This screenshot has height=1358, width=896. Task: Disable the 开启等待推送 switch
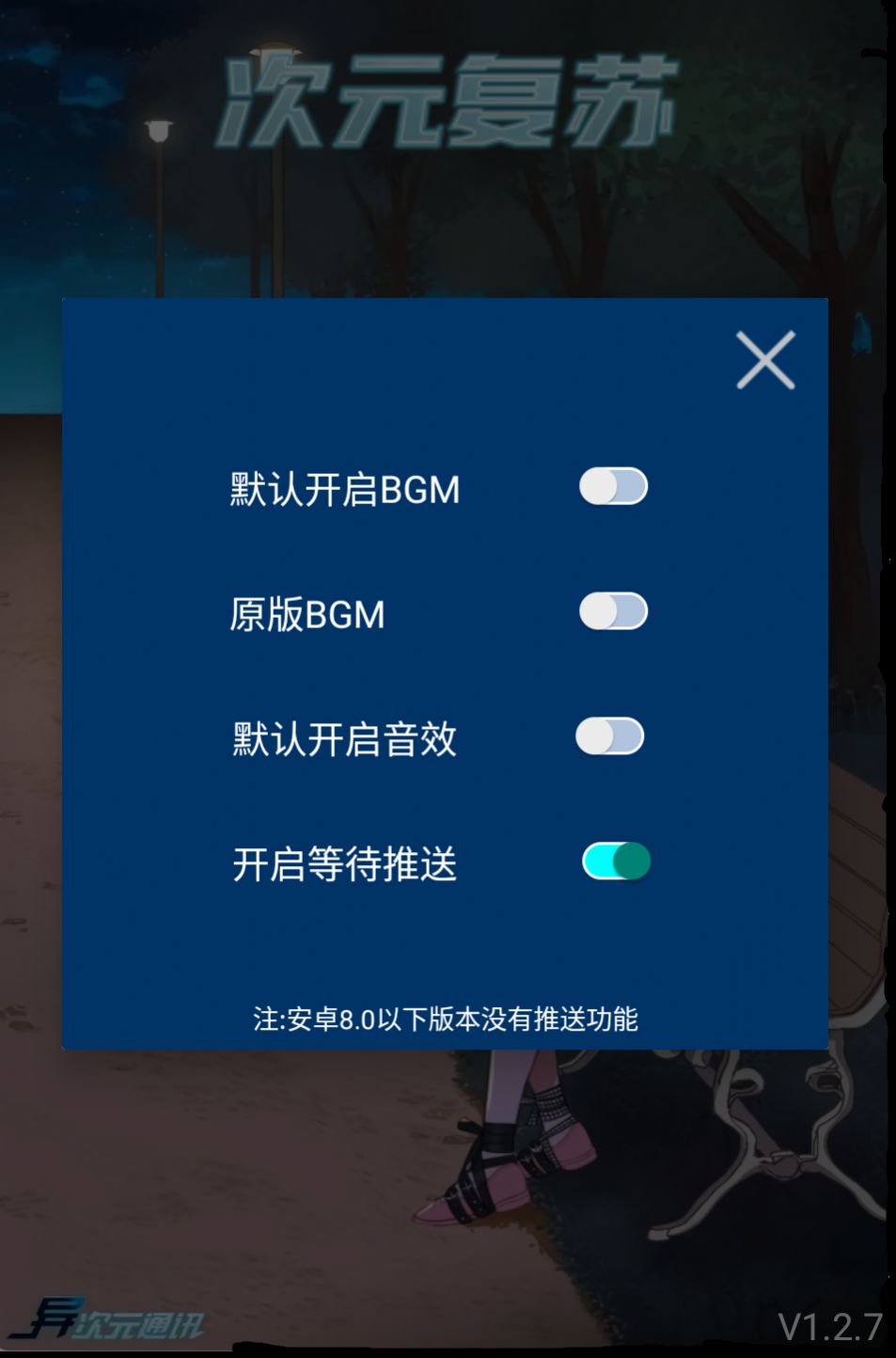click(616, 861)
